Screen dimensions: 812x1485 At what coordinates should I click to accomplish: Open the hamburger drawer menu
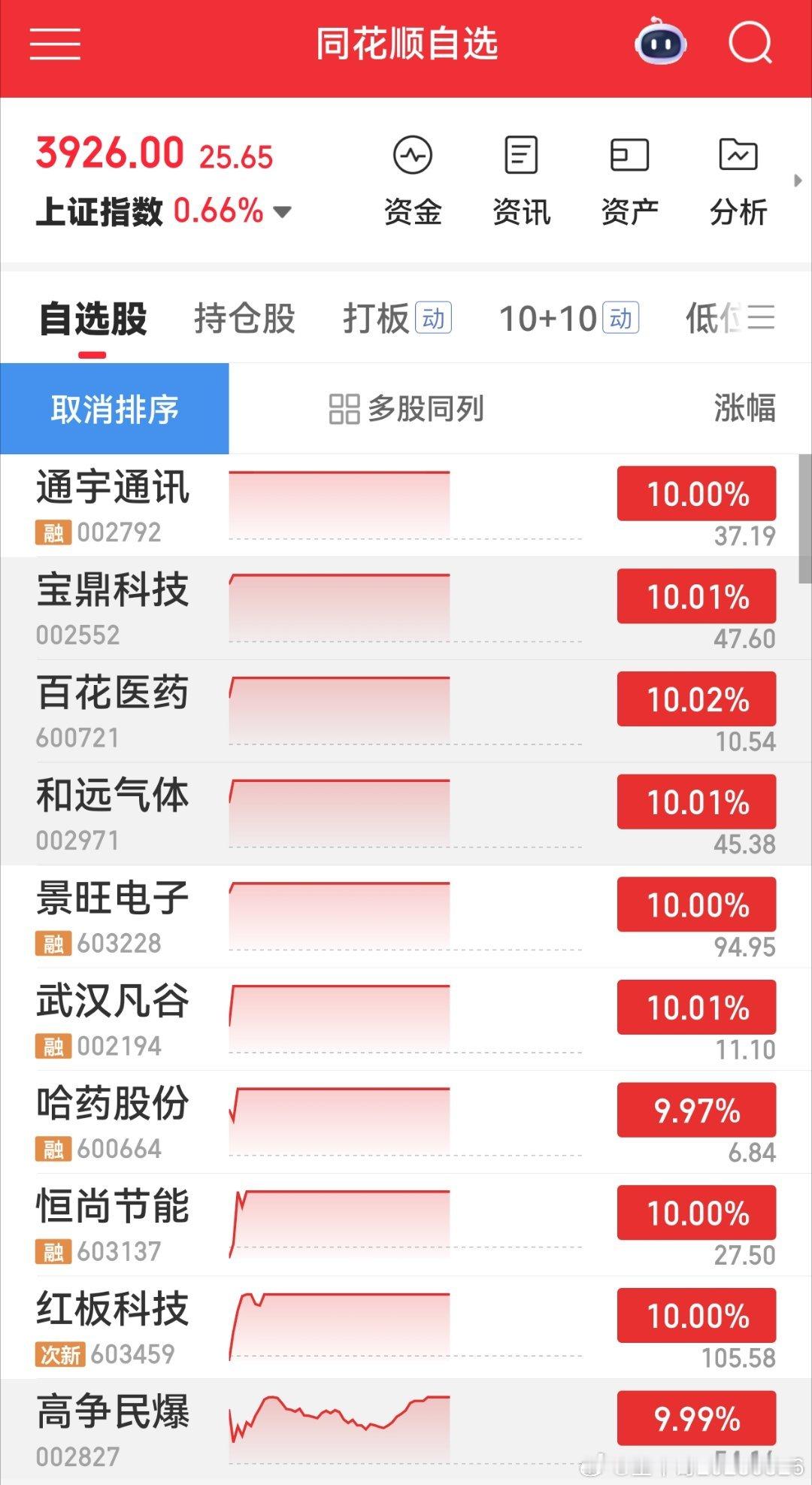tap(55, 44)
